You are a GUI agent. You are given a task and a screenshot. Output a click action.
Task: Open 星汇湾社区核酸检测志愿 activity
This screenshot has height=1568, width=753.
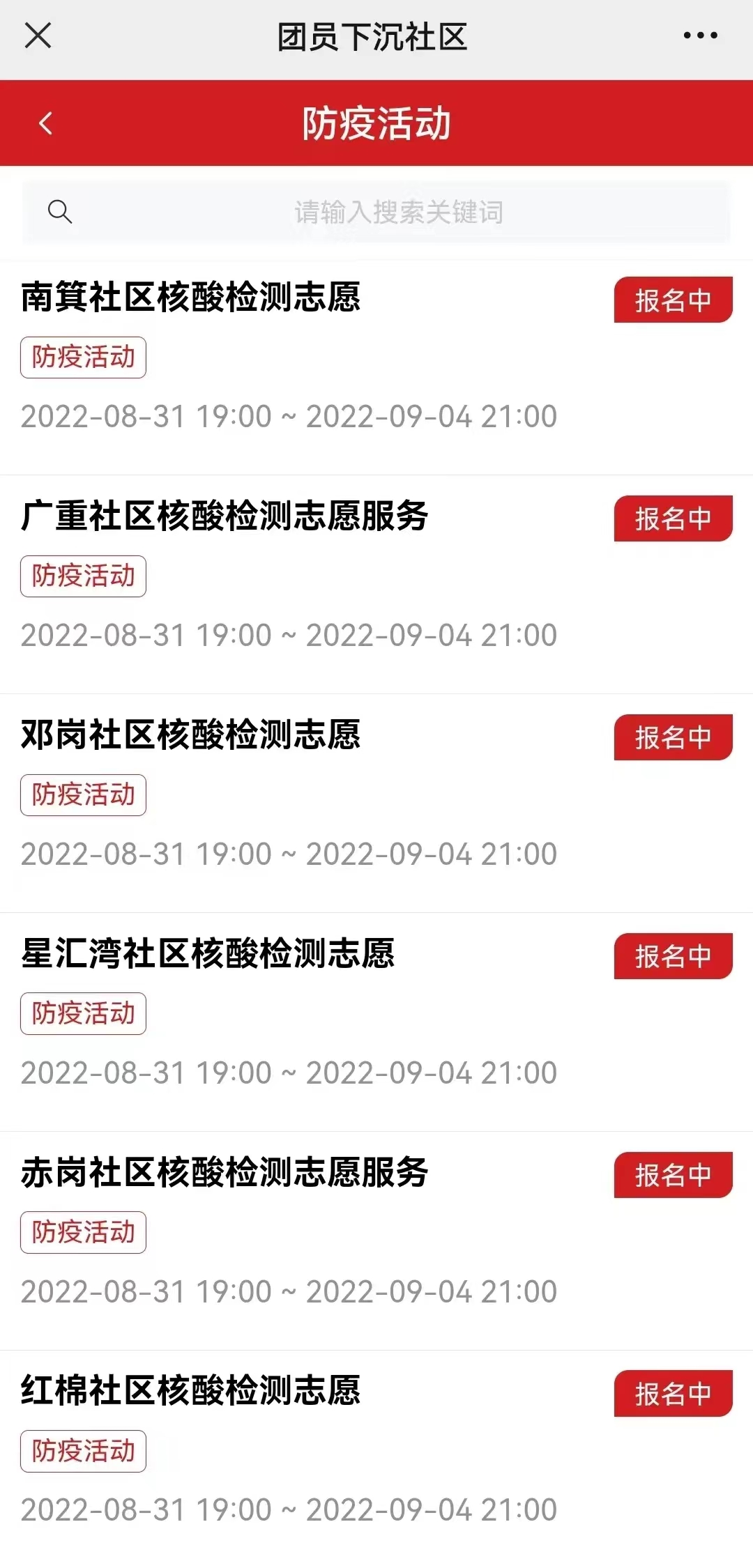pos(208,953)
